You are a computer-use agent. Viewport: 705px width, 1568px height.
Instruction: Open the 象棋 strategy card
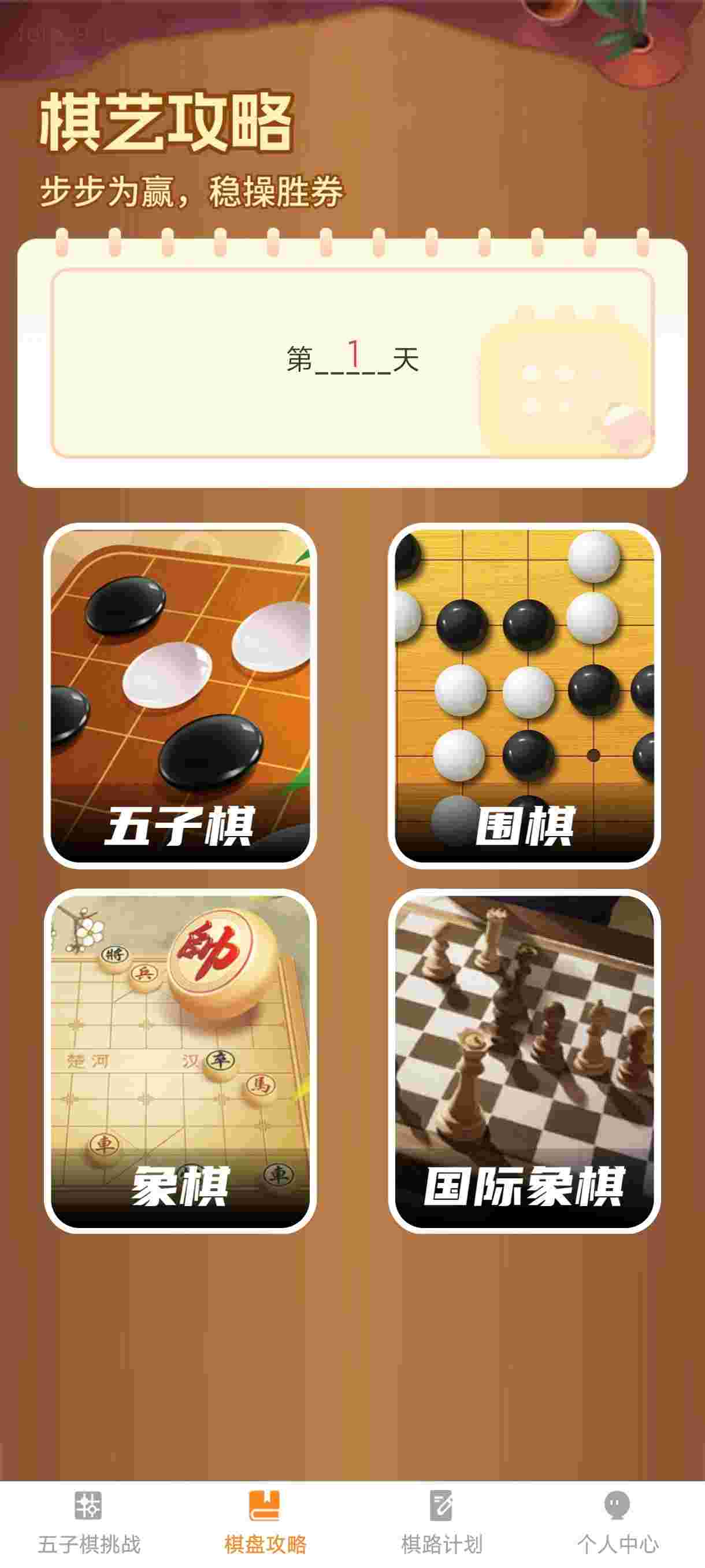click(180, 1061)
